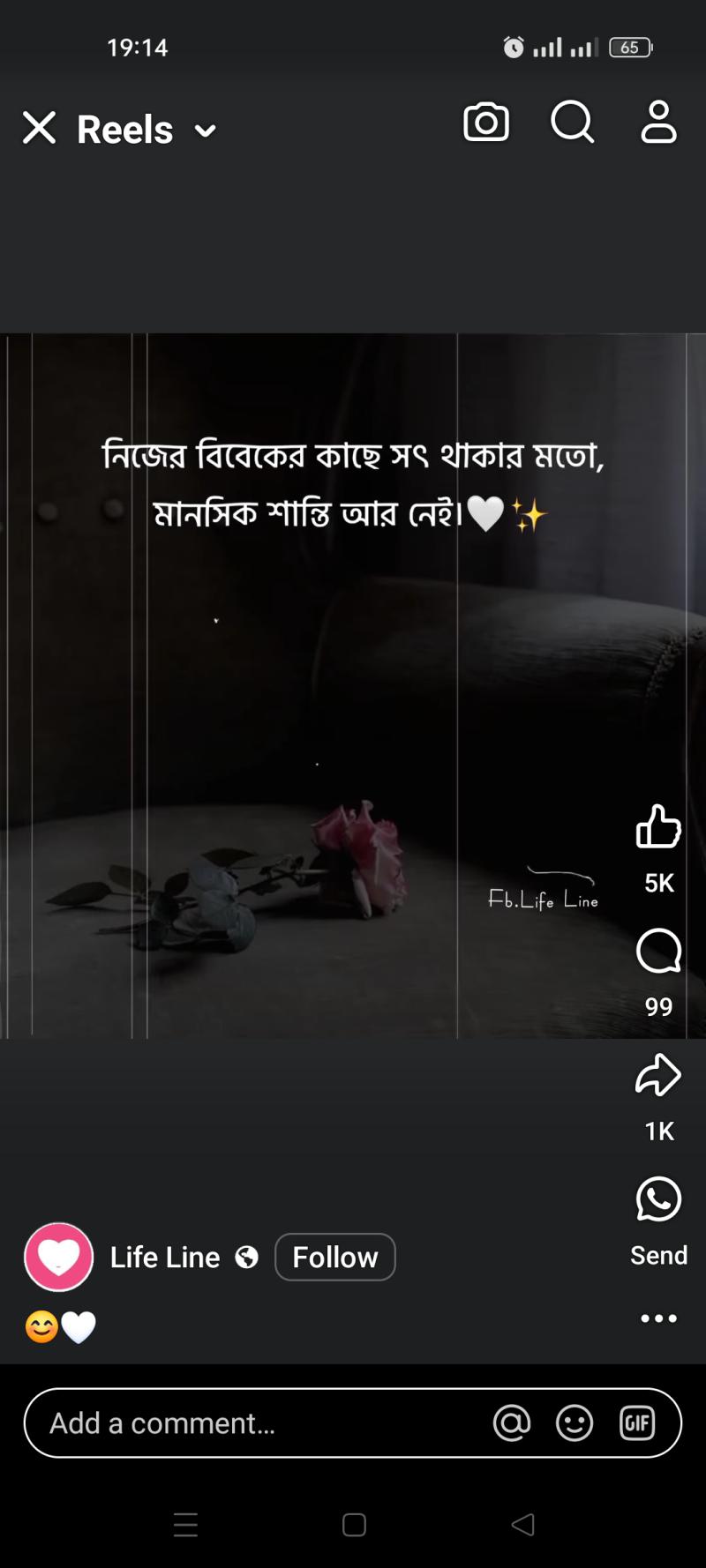706x1568 pixels.
Task: Share this reel via arrow icon
Action: (658, 1074)
